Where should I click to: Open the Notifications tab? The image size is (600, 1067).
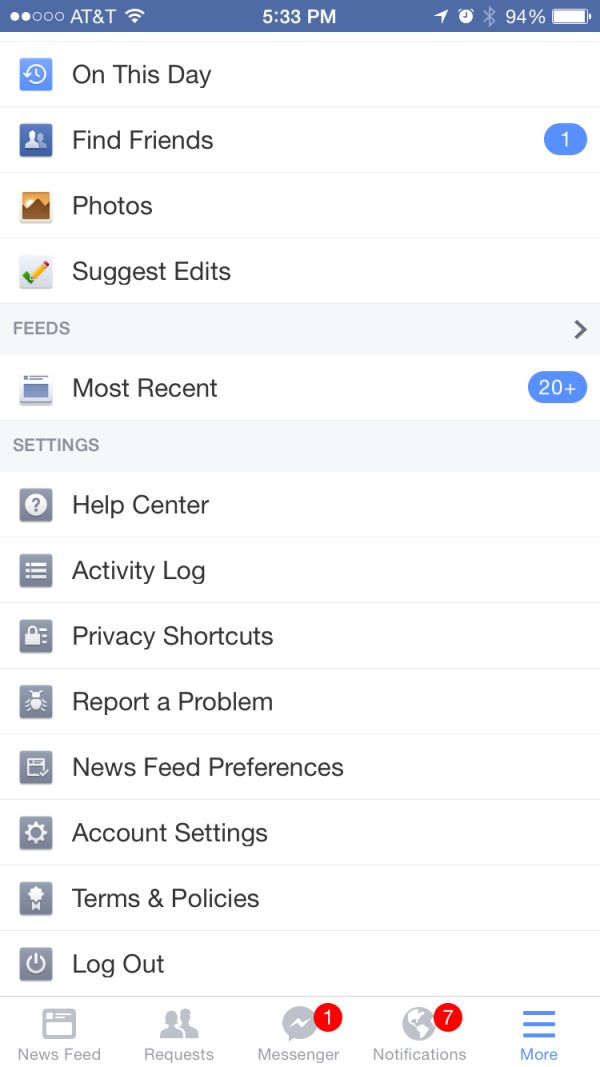[419, 1034]
